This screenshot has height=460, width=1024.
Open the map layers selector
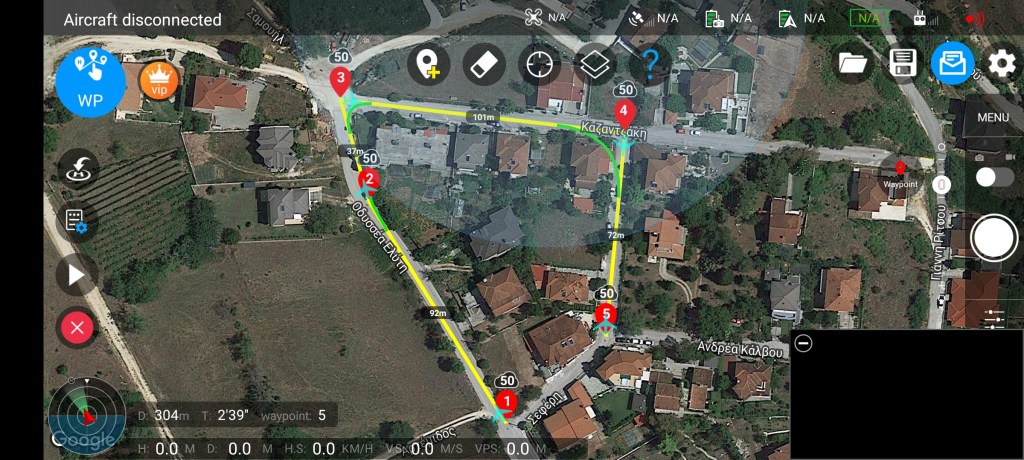[x=595, y=65]
